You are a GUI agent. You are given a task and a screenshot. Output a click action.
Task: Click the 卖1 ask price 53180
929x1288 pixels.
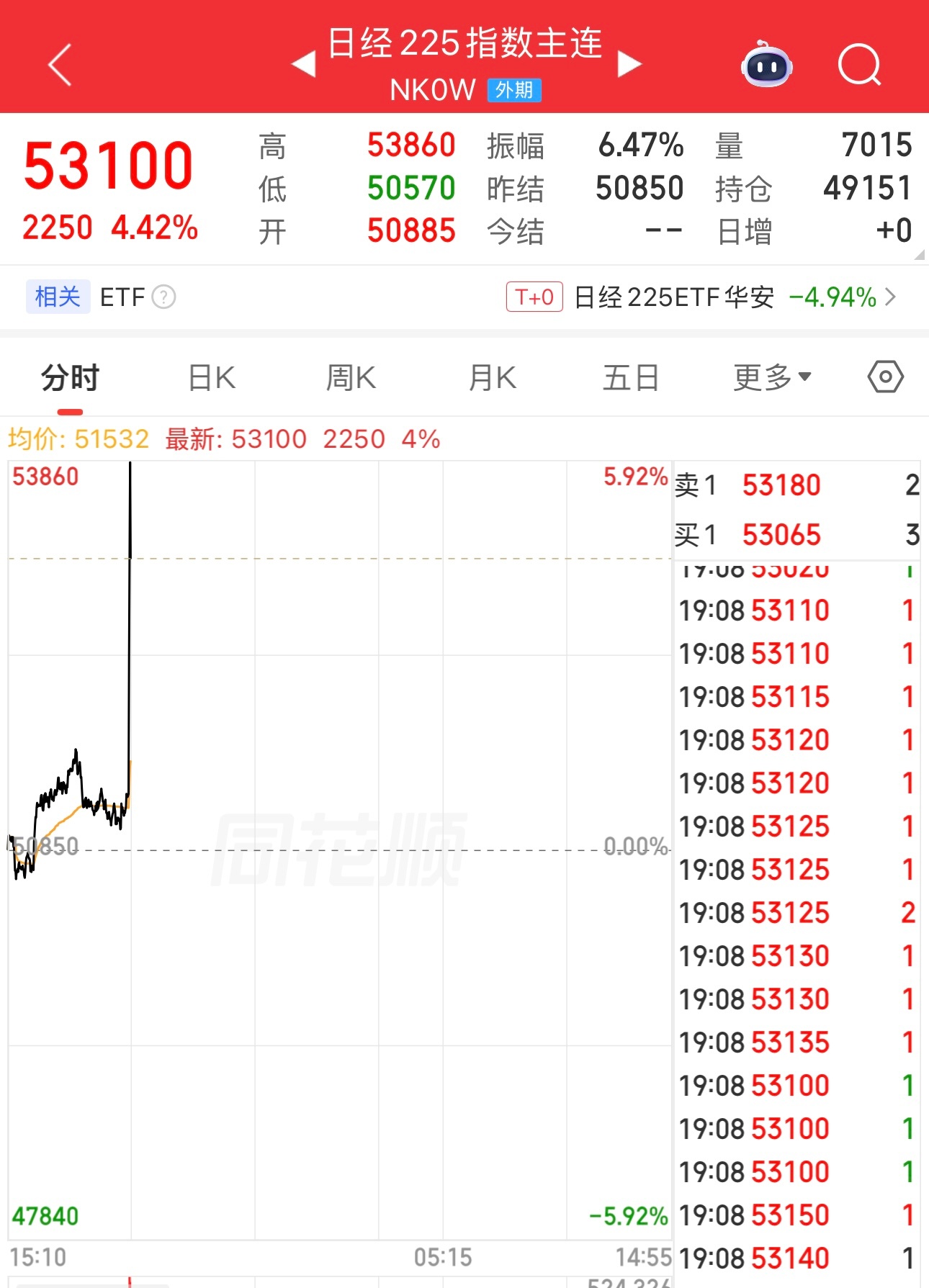click(781, 485)
